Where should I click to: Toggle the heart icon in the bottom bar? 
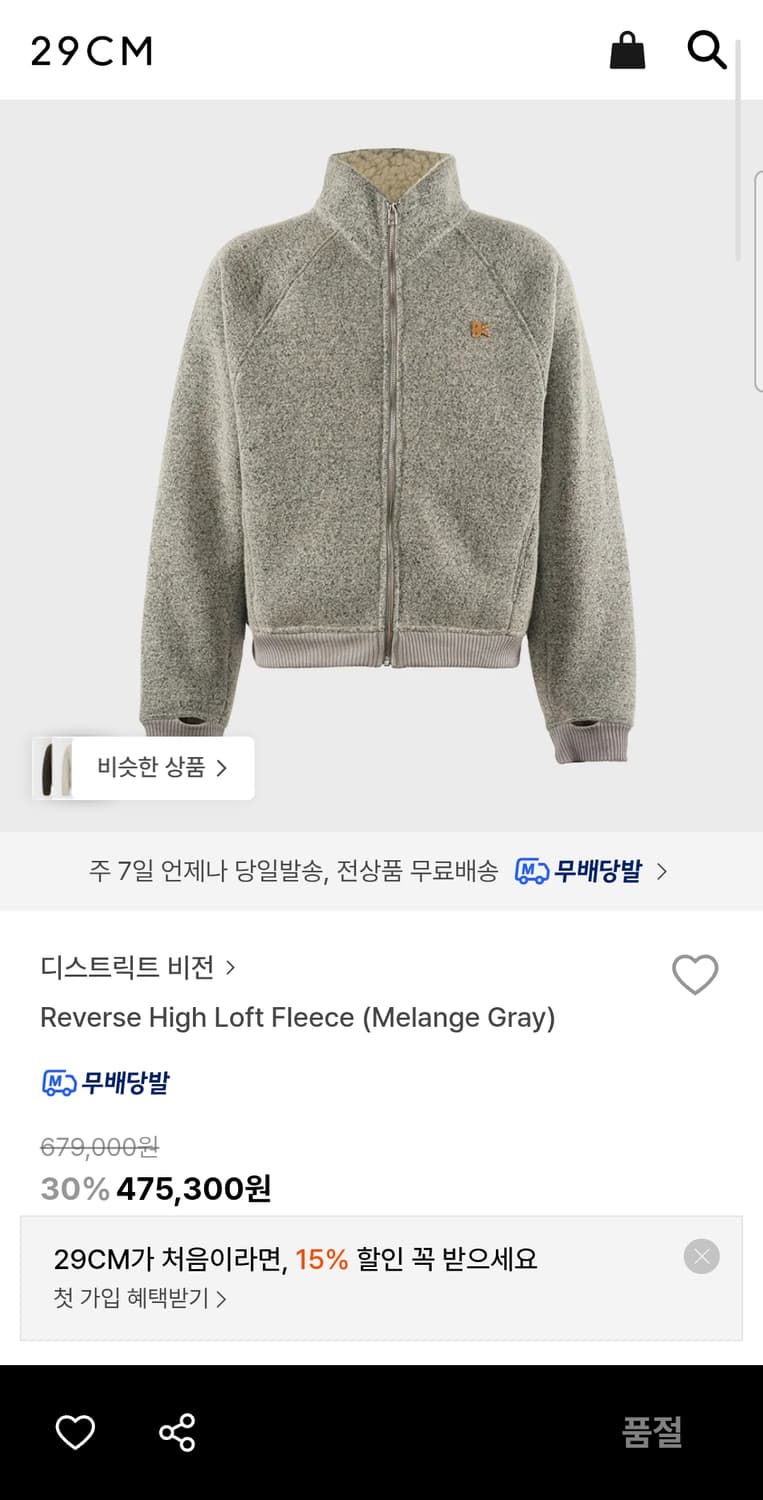[x=77, y=1432]
